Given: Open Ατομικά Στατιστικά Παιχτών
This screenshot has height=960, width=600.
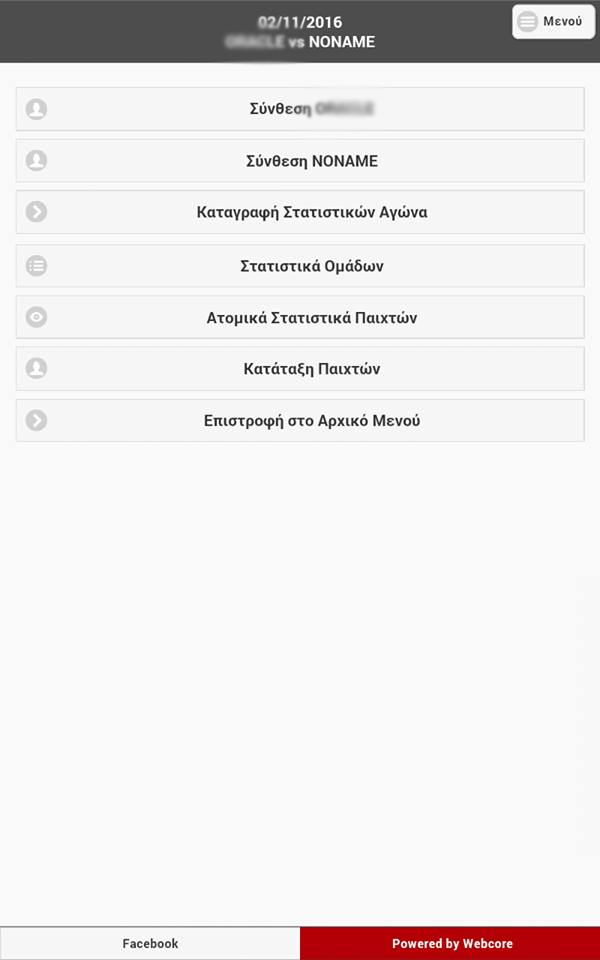Looking at the screenshot, I should 300,318.
